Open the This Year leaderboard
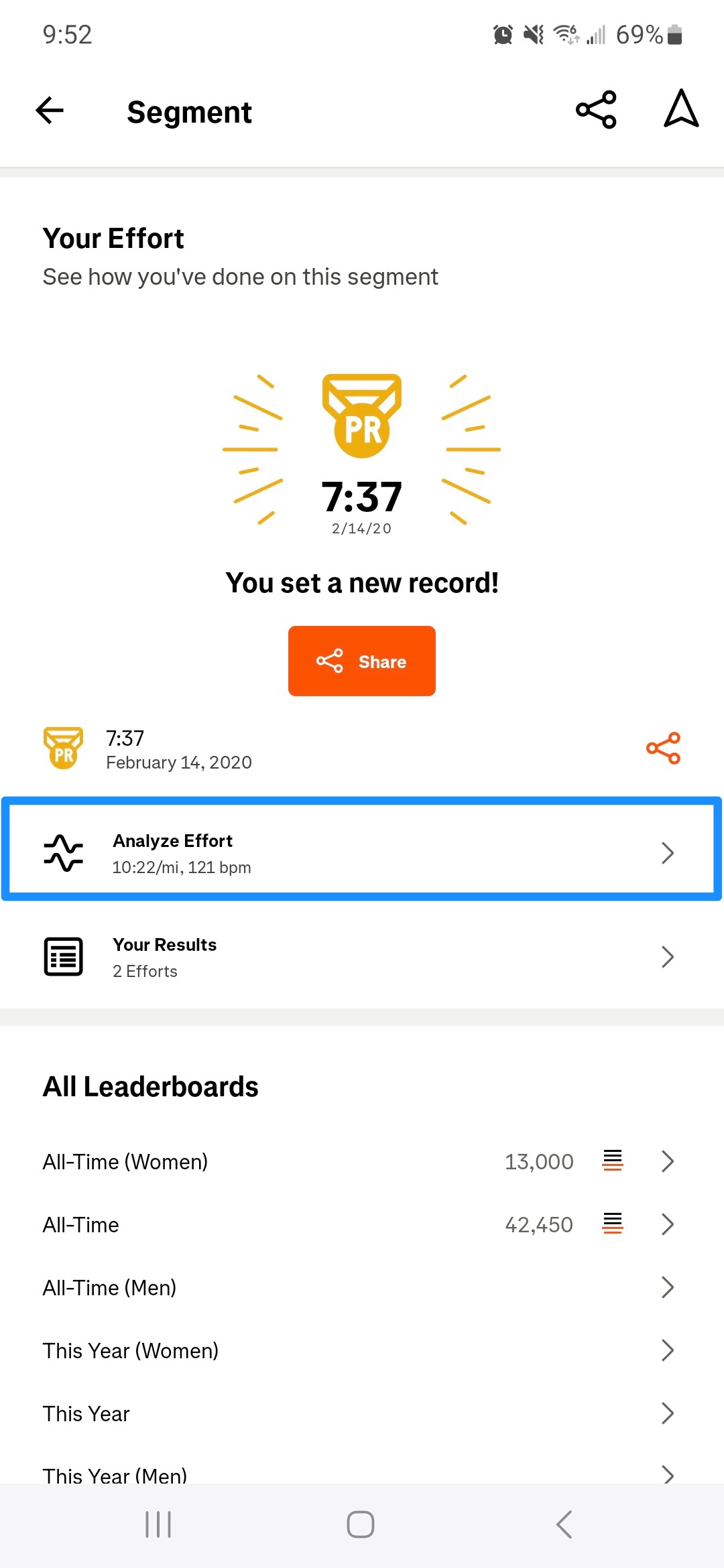Image resolution: width=724 pixels, height=1568 pixels. (362, 1414)
